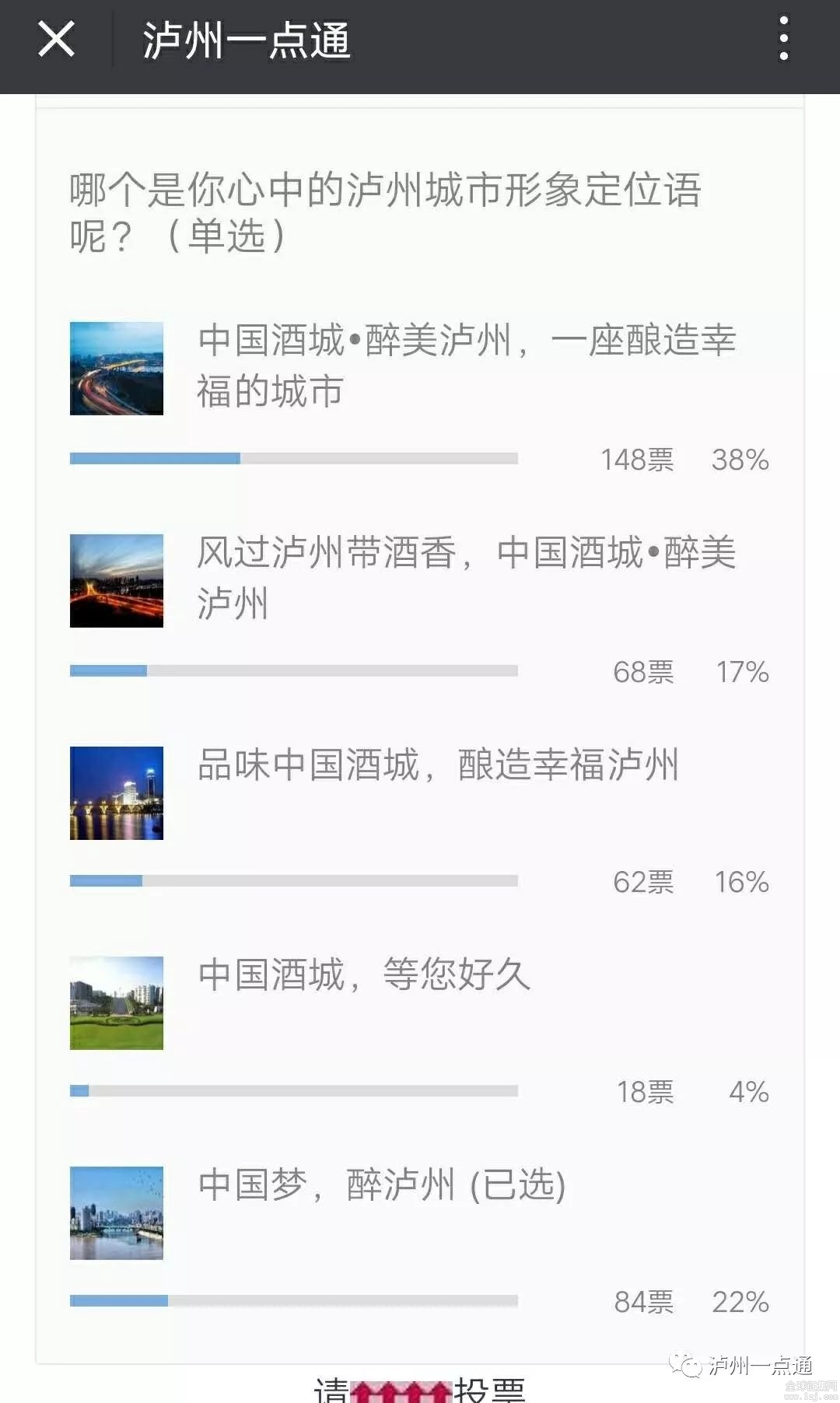View the image of 一座酿造幸福的城市 option
Screen dimensions: 840x1403
[x=117, y=369]
